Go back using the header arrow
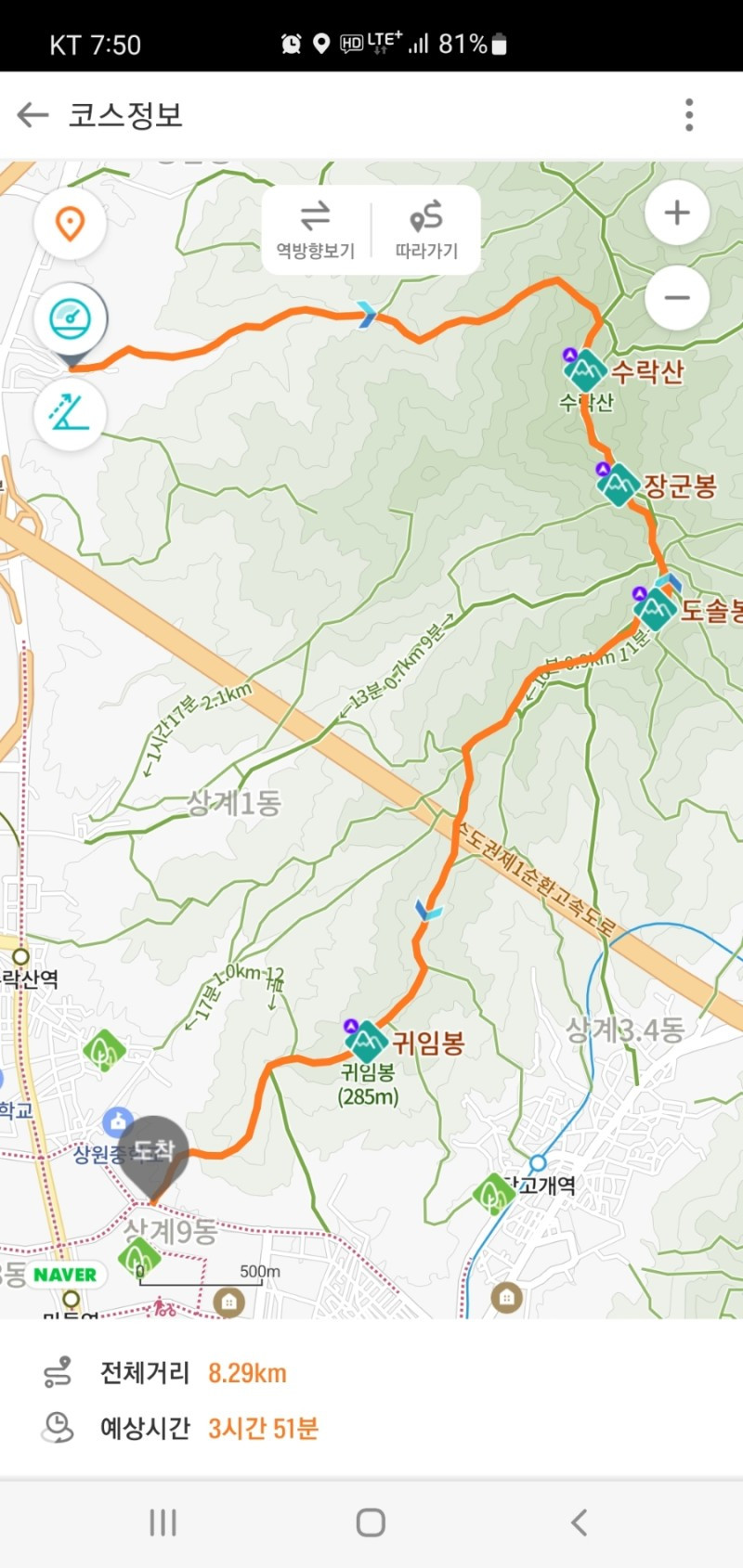Image resolution: width=743 pixels, height=1568 pixels. click(x=33, y=114)
